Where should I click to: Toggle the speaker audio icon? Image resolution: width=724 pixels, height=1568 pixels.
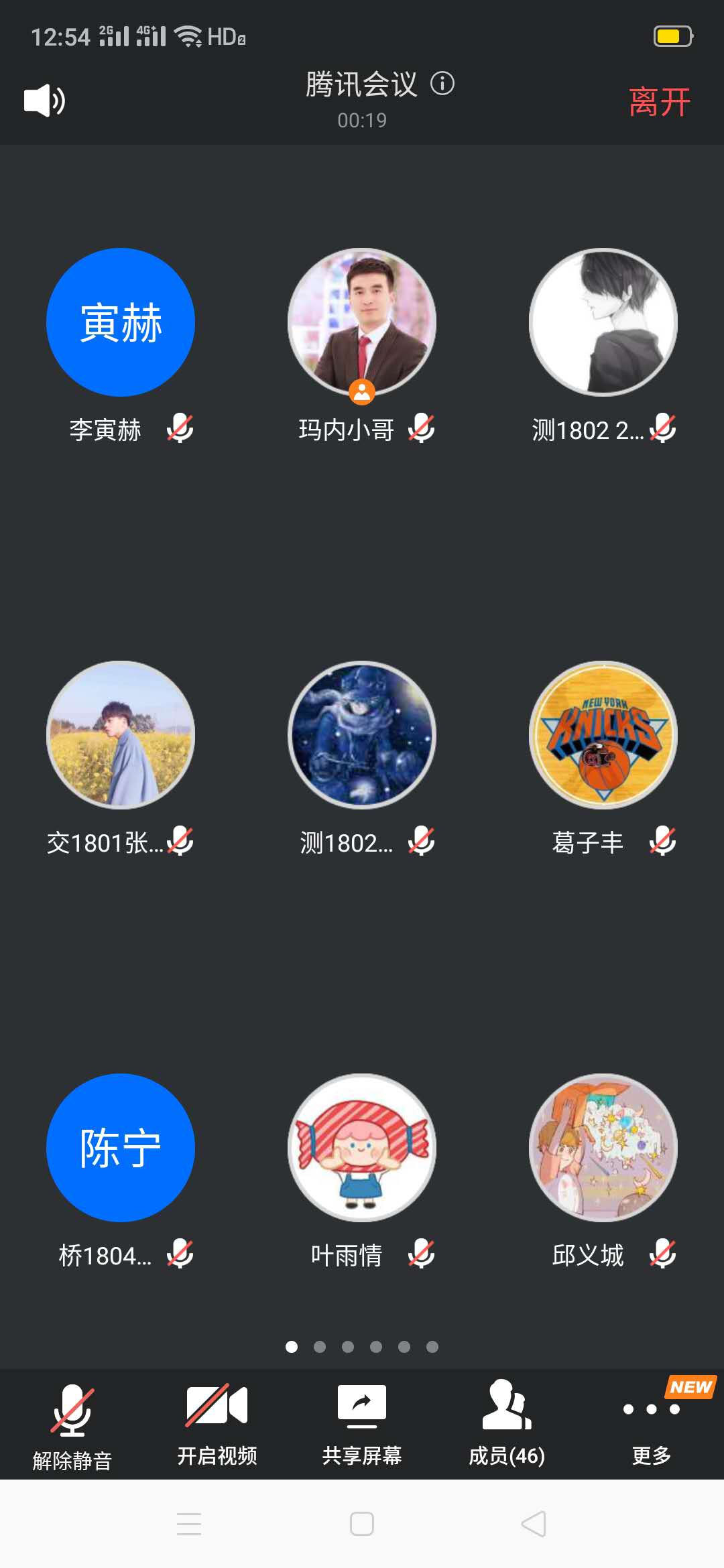(44, 101)
